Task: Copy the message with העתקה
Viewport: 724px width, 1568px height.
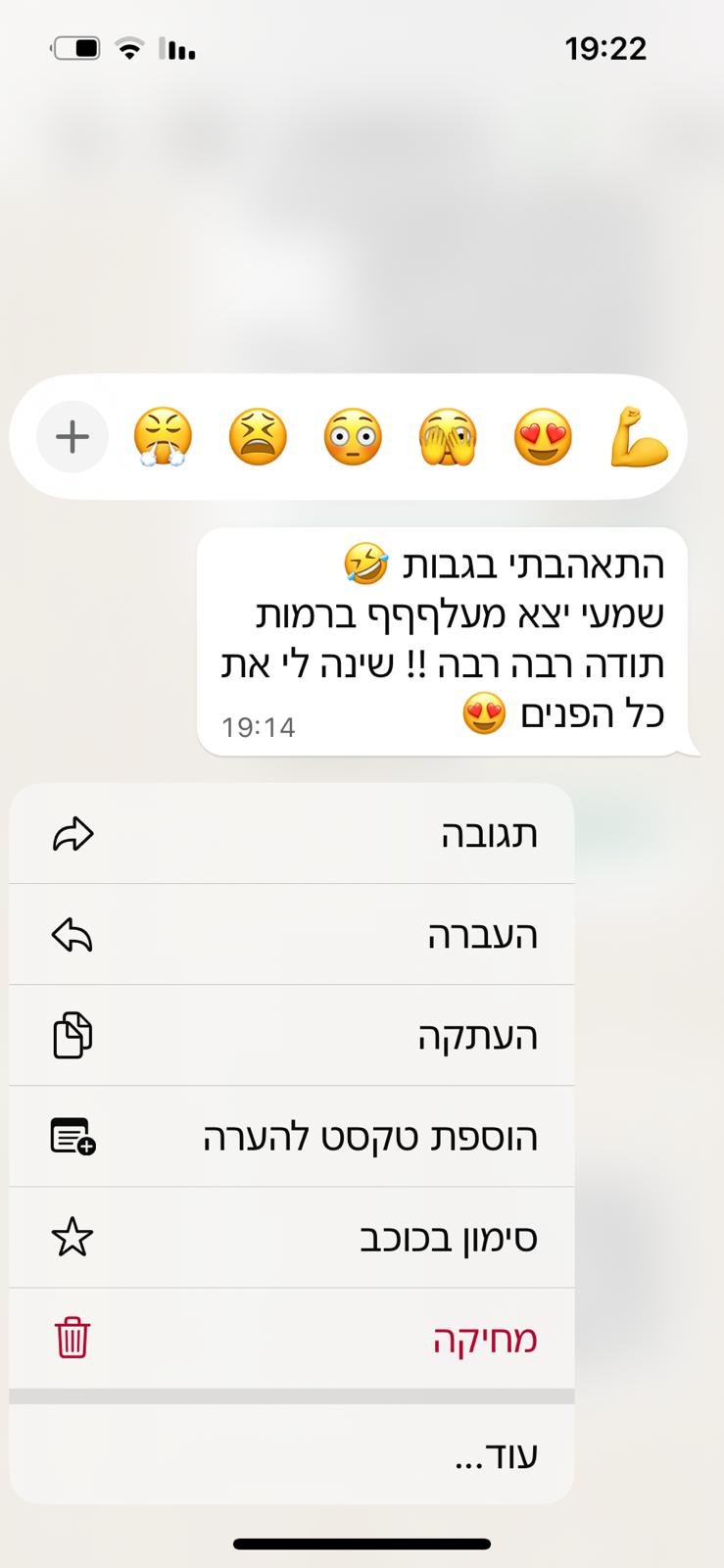Action: [x=292, y=1036]
